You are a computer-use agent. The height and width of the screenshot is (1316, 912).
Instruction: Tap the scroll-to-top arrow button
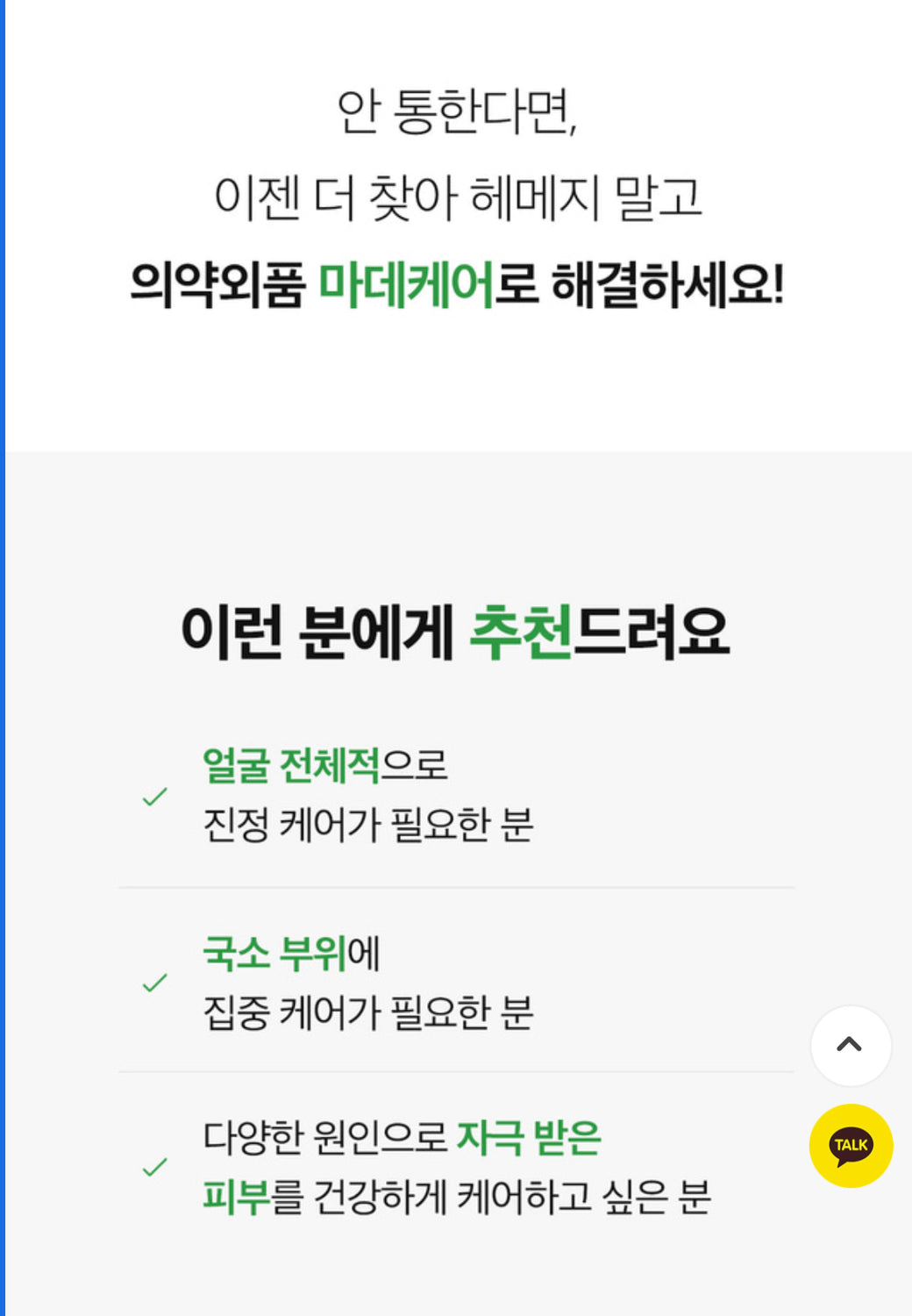[850, 1045]
